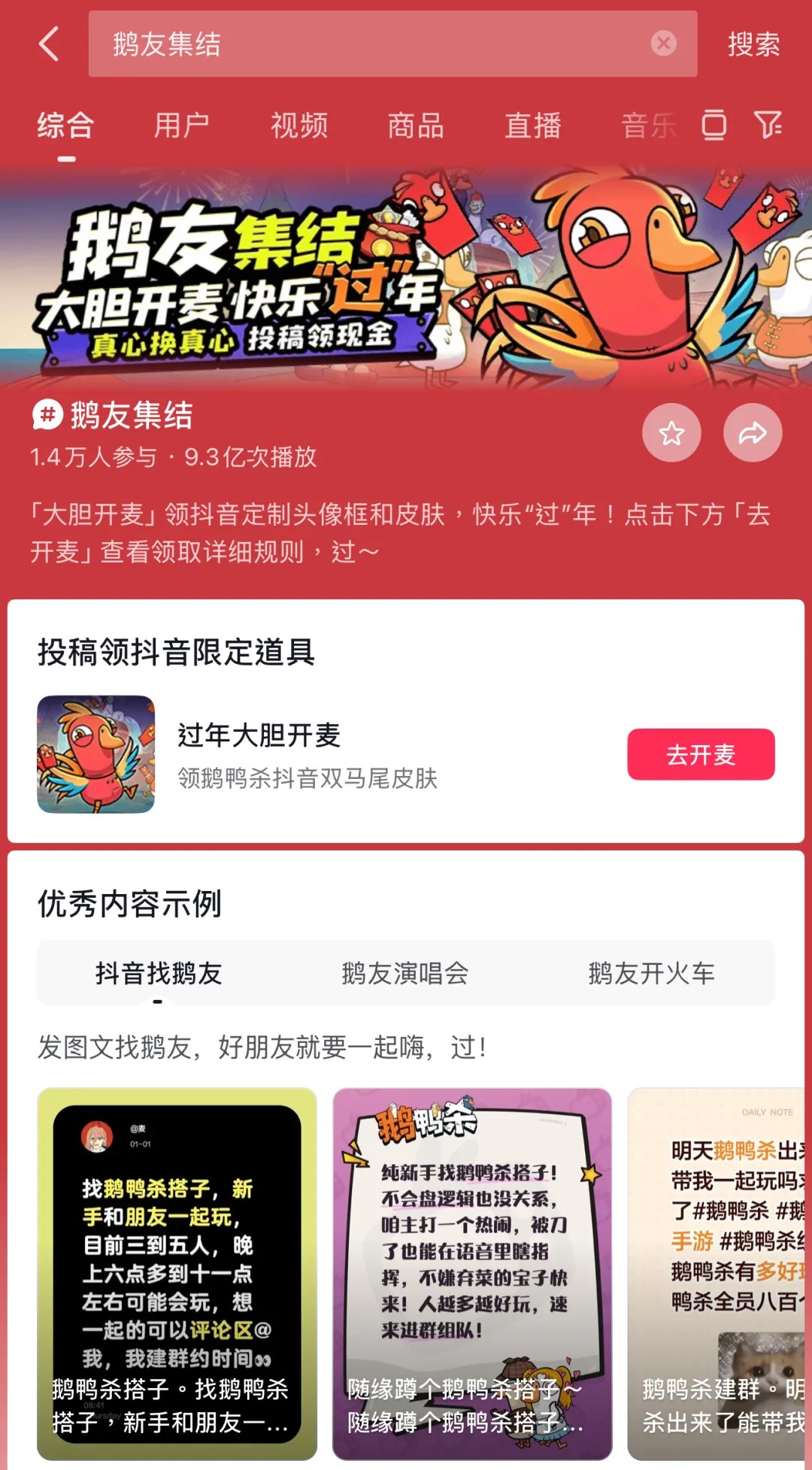Tap the 搜索 button to search
Image resolution: width=812 pixels, height=1470 pixels.
(755, 45)
